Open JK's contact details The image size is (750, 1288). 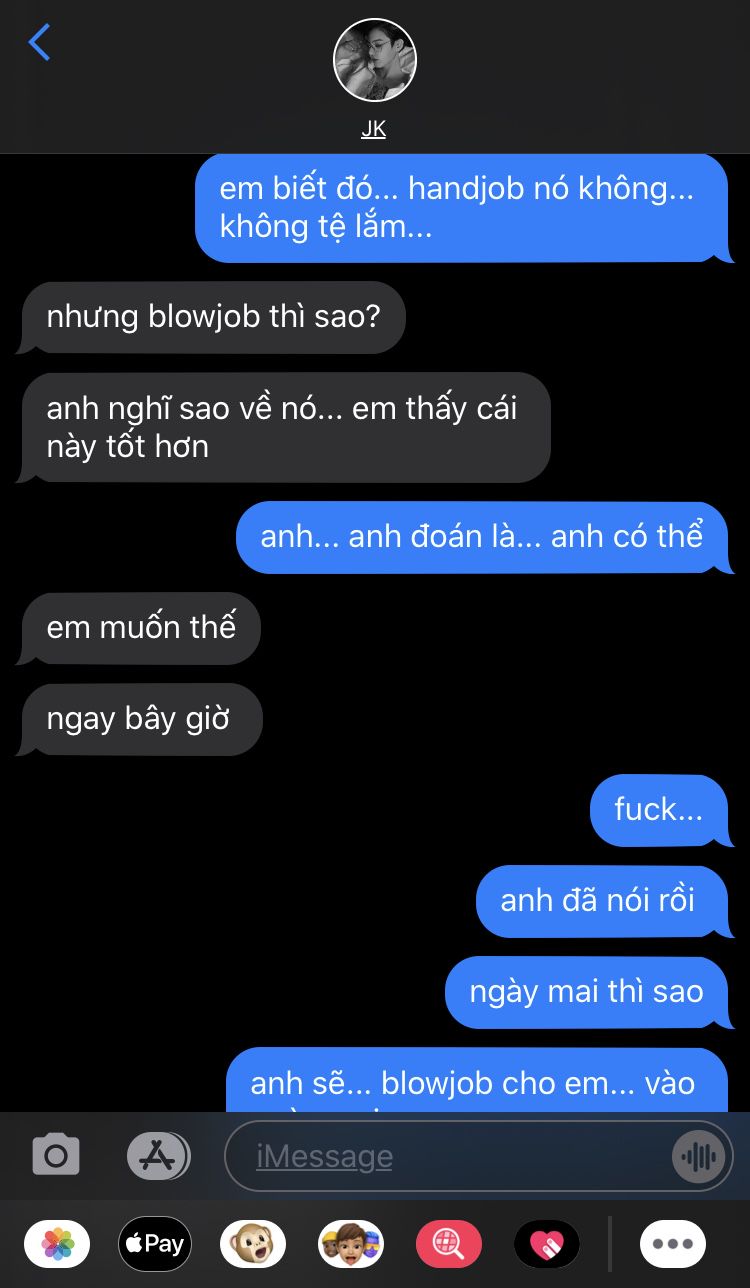pos(374,80)
